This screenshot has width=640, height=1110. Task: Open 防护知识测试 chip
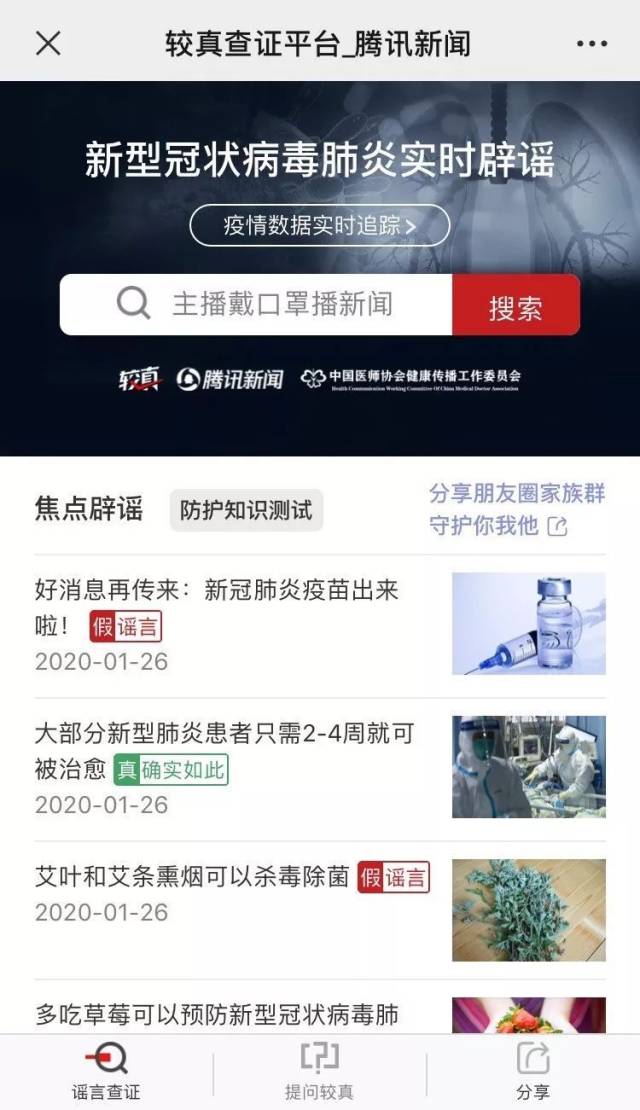point(246,510)
